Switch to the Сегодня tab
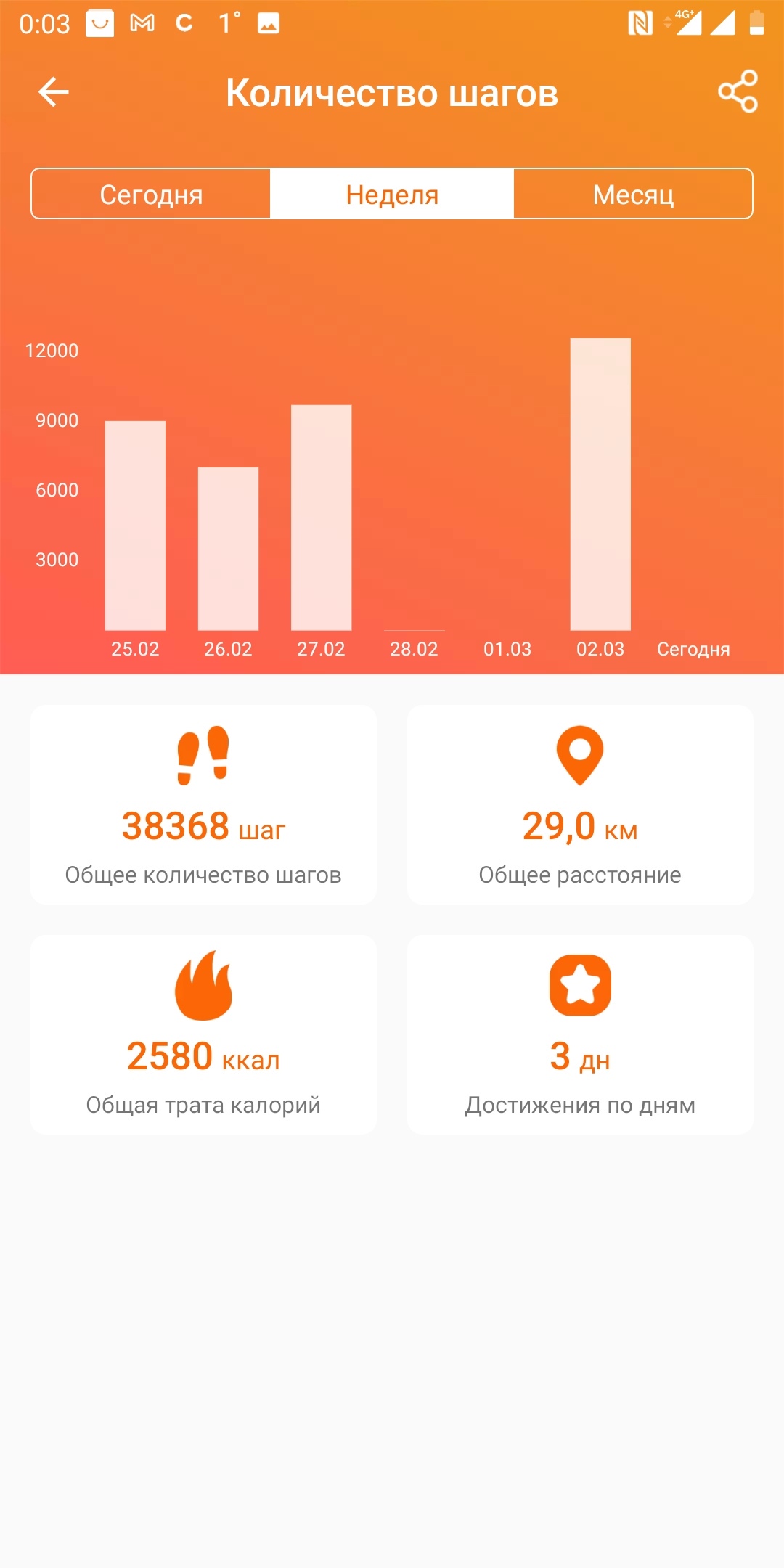Viewport: 784px width, 1568px height. pyautogui.click(x=151, y=195)
